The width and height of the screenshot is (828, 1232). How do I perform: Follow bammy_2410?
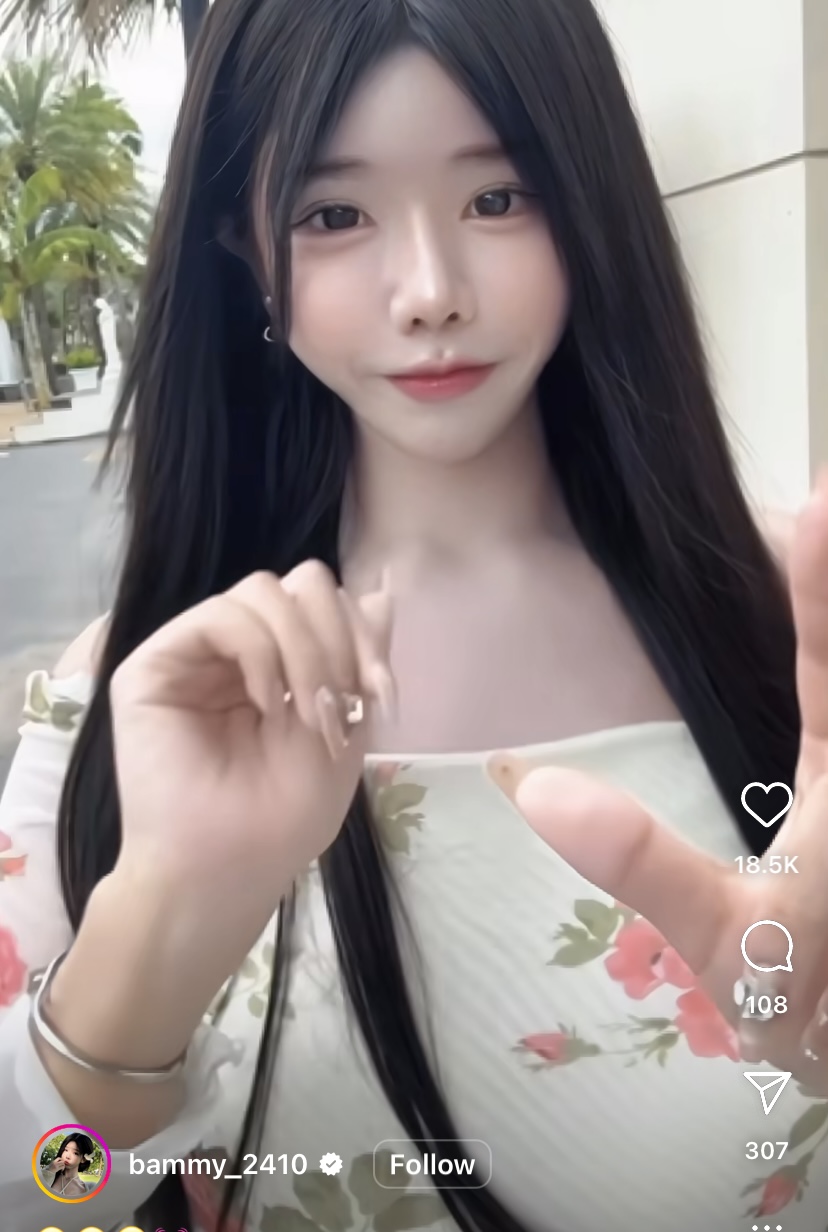432,1164
